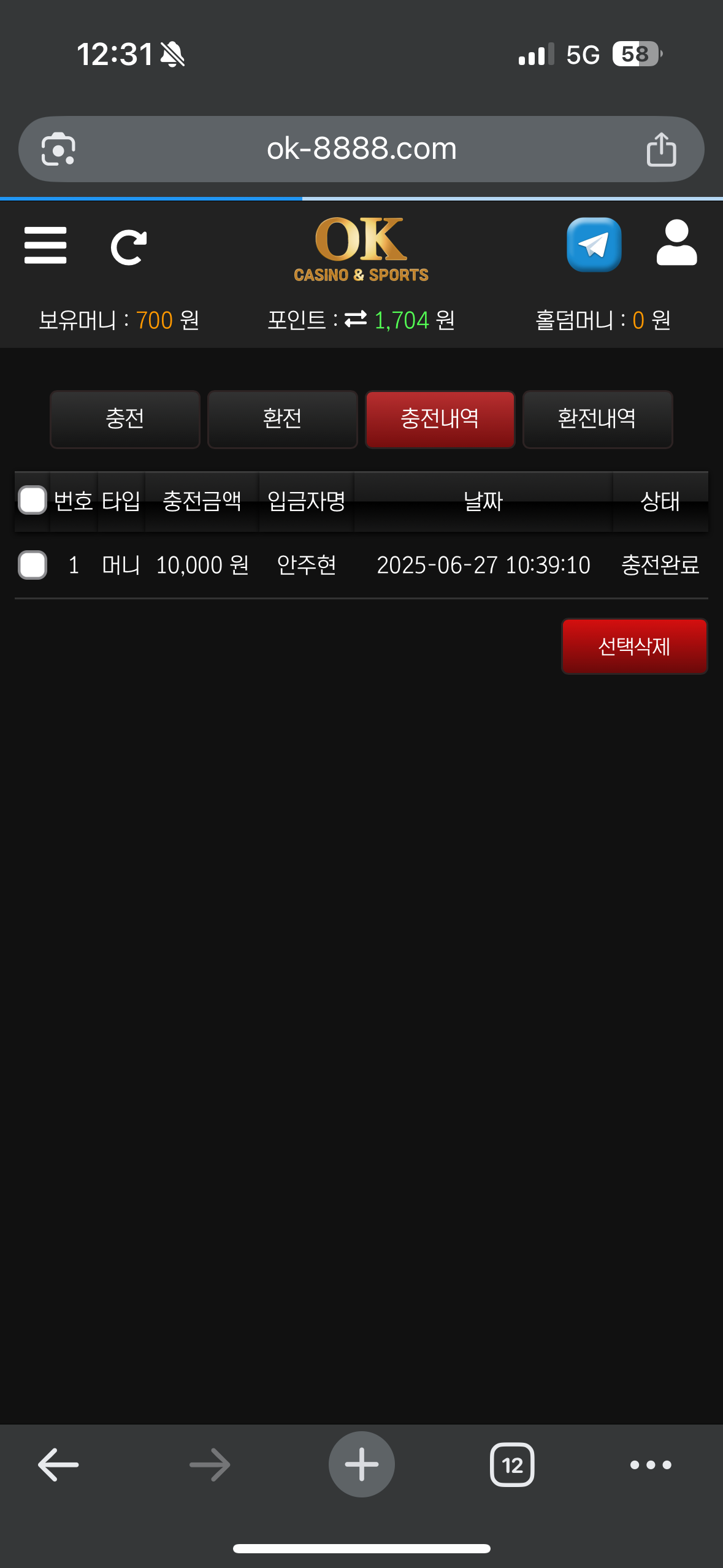Open the Telegram contact icon
The image size is (723, 1568).
point(594,245)
